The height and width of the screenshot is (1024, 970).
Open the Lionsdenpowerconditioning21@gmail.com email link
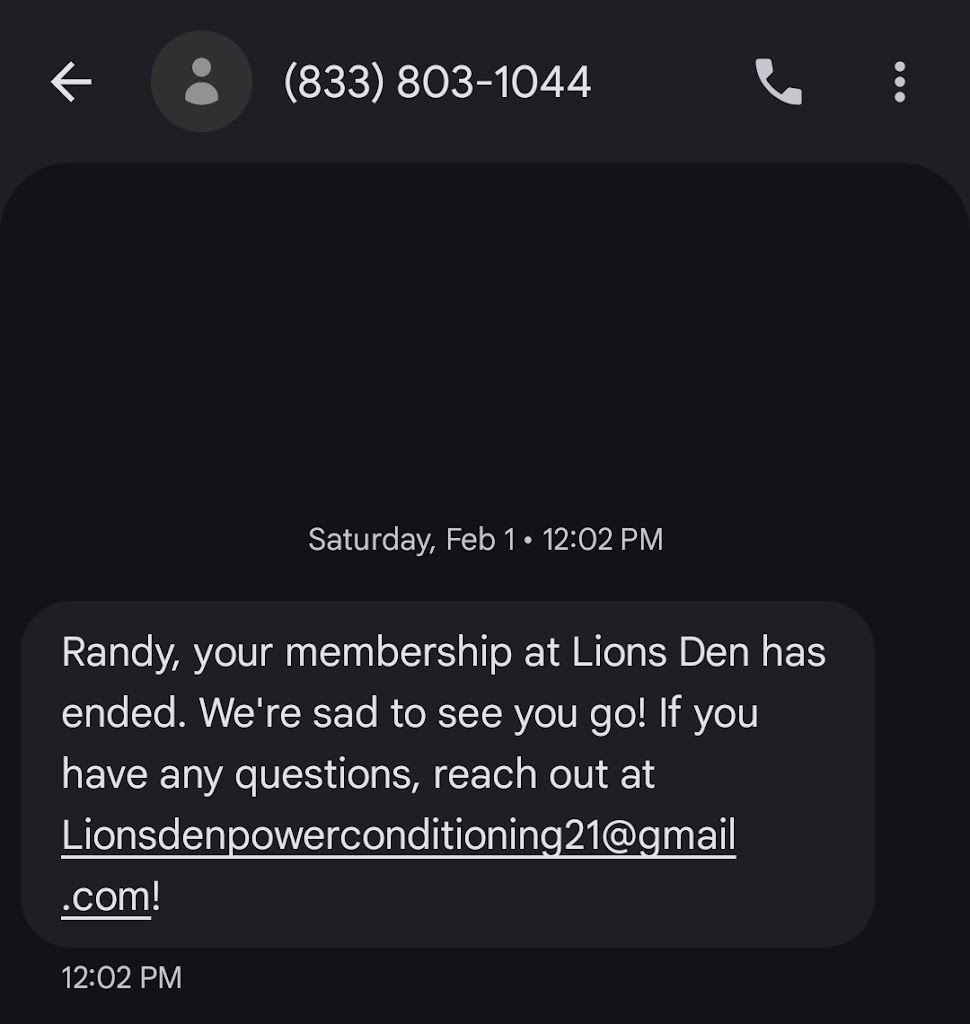coord(398,837)
